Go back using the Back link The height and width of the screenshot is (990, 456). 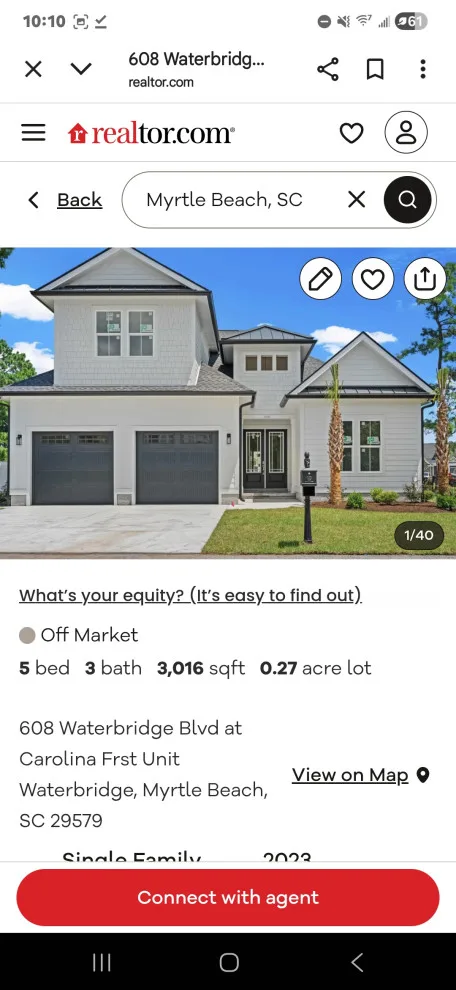(65, 200)
